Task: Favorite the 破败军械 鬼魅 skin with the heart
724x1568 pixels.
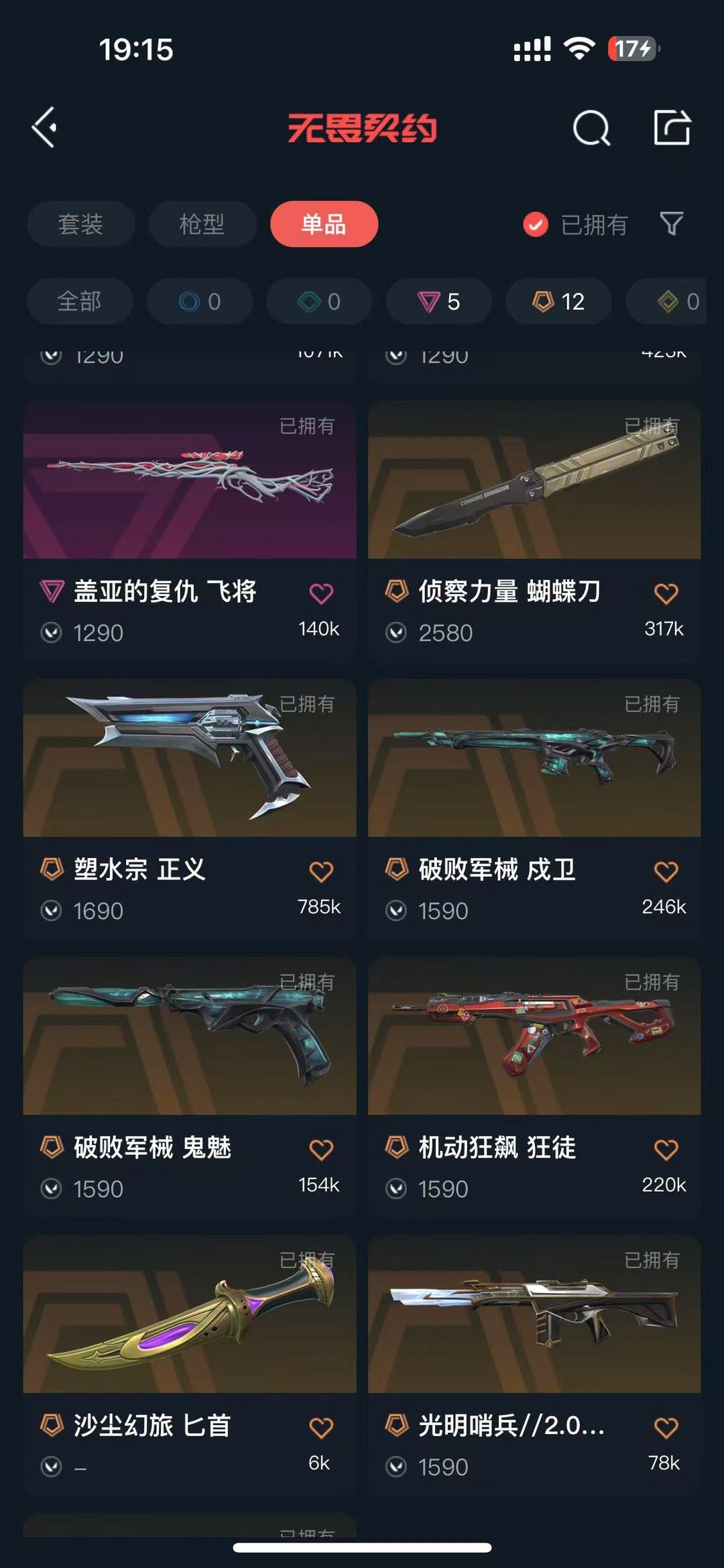Action: tap(321, 1150)
